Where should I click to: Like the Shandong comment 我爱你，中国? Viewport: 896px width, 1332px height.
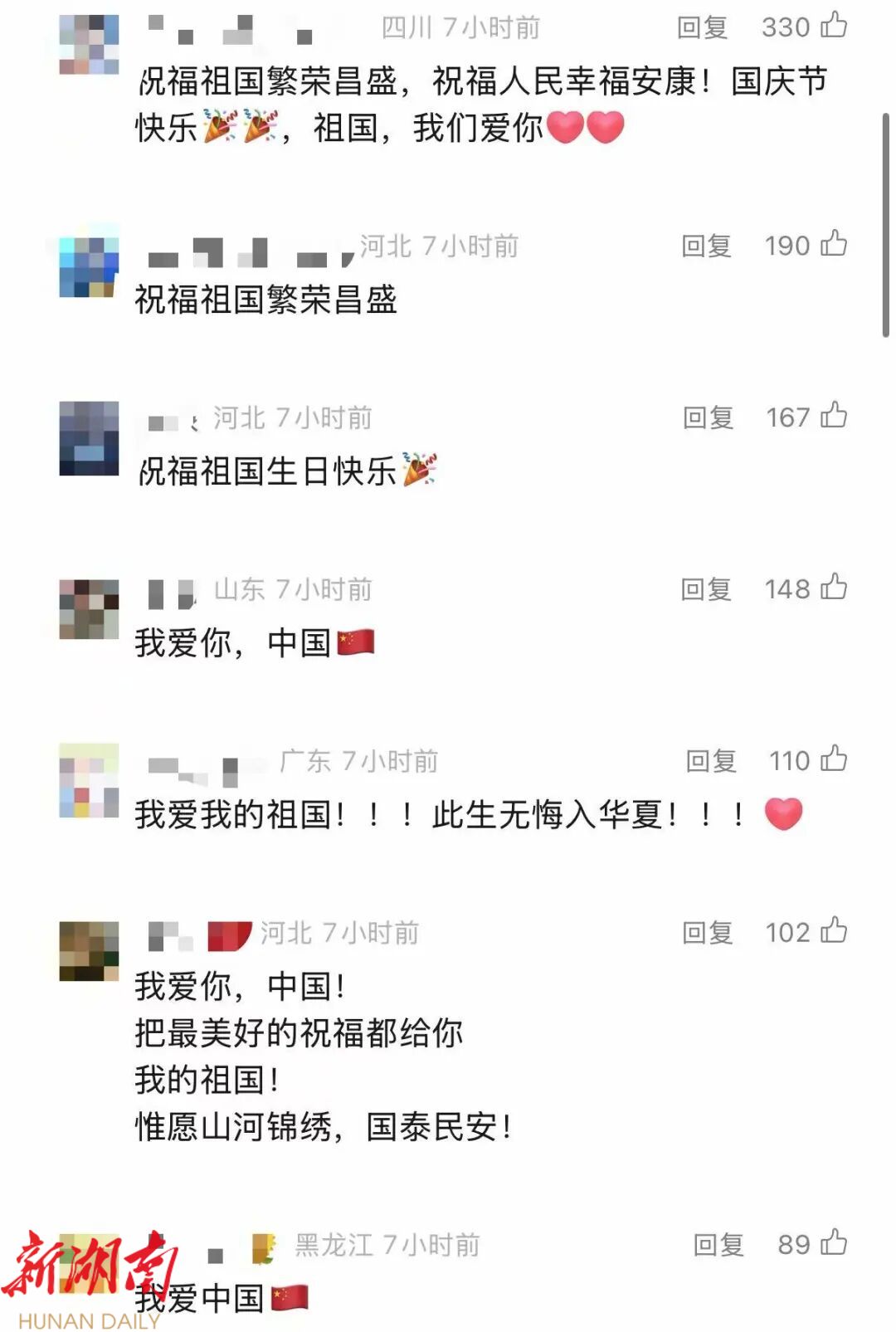(x=833, y=588)
